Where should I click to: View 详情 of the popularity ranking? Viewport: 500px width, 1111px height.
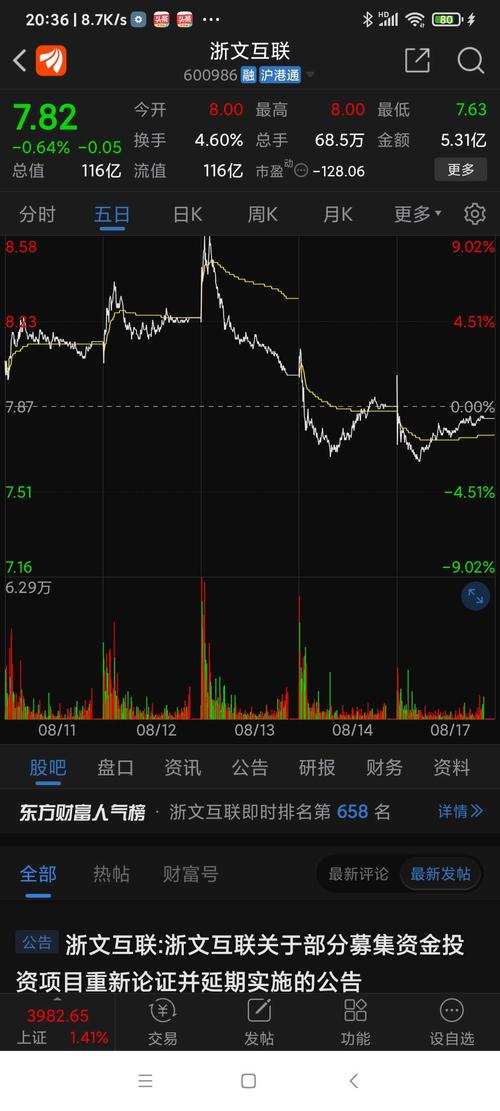[x=460, y=811]
